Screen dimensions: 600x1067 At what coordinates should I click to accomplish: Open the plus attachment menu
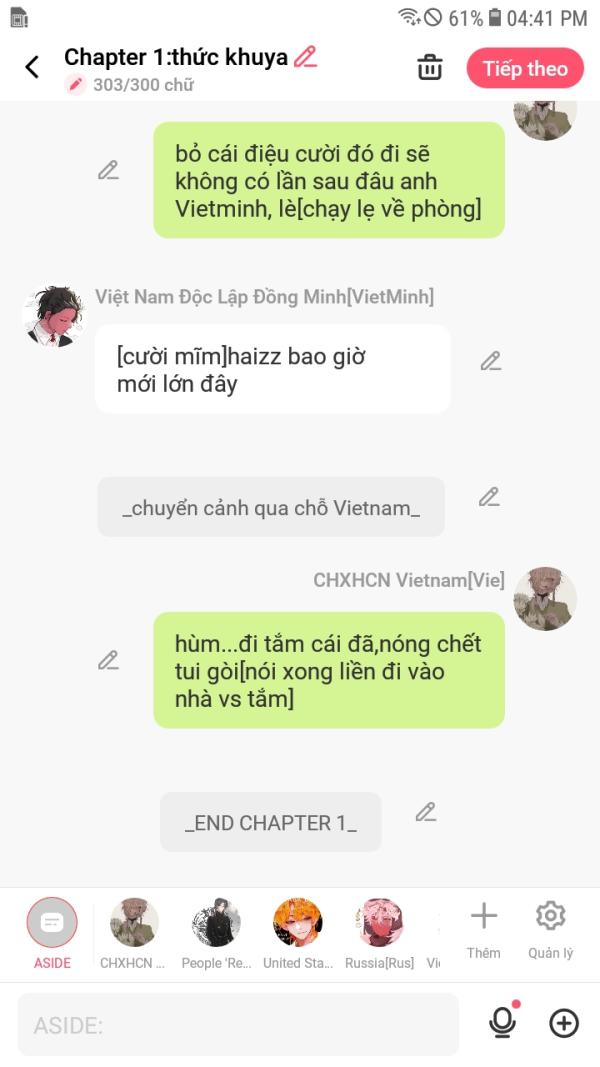(x=564, y=1023)
